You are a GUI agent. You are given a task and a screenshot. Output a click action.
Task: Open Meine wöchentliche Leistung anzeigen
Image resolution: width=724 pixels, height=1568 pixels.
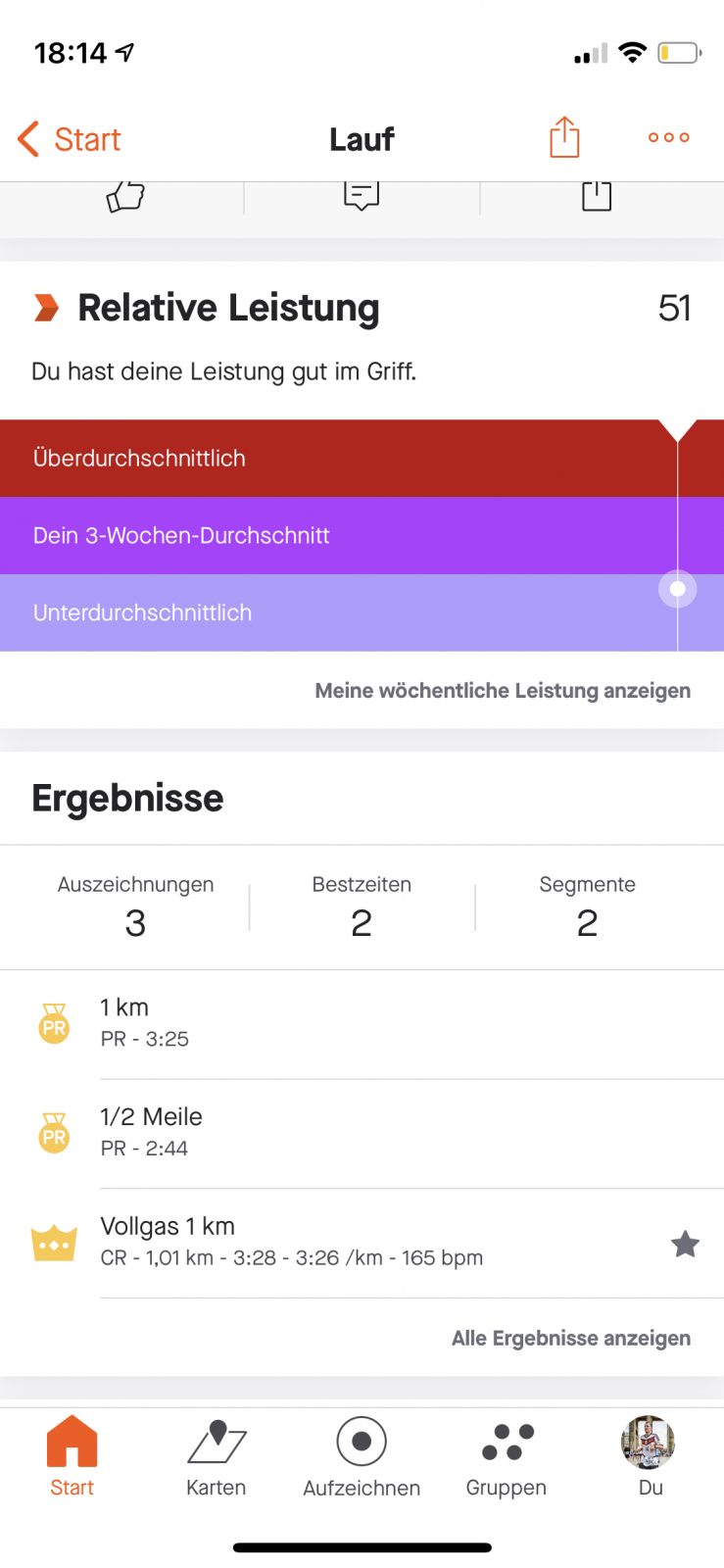502,691
